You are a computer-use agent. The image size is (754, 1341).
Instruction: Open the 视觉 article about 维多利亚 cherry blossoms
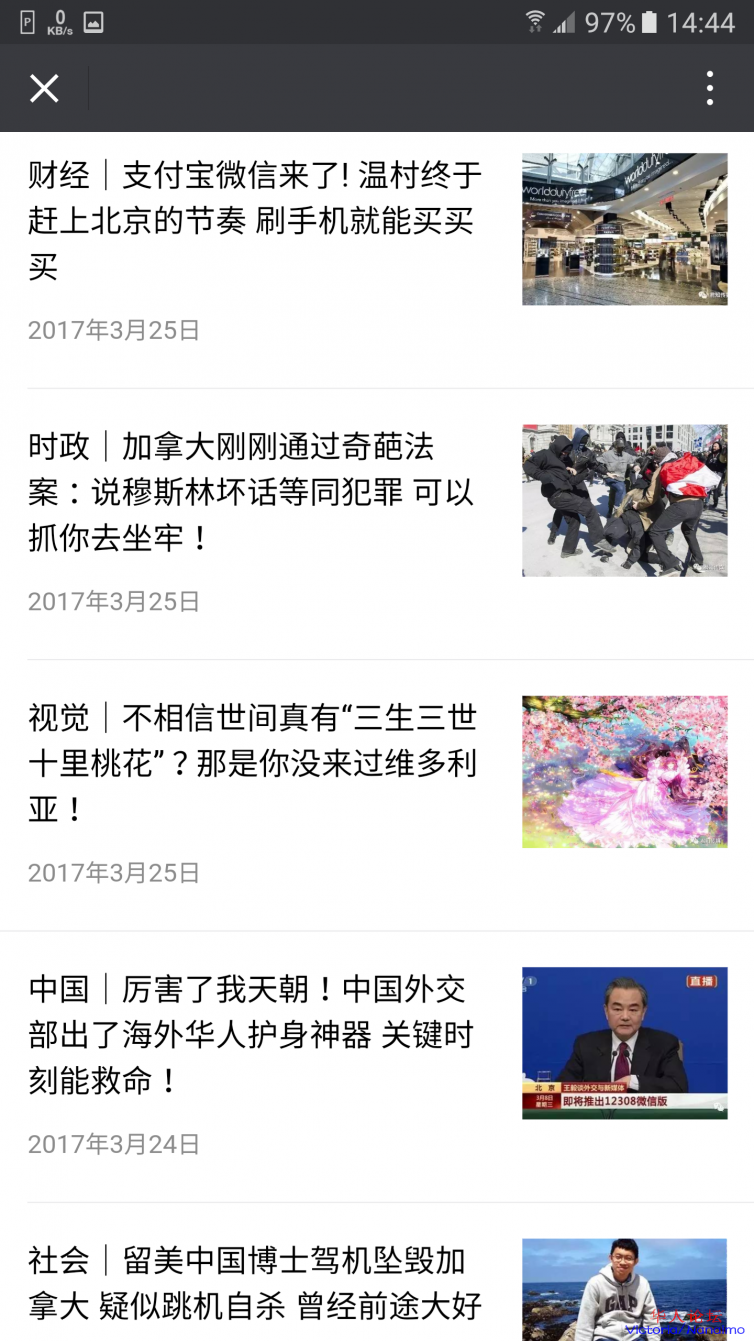click(x=253, y=763)
